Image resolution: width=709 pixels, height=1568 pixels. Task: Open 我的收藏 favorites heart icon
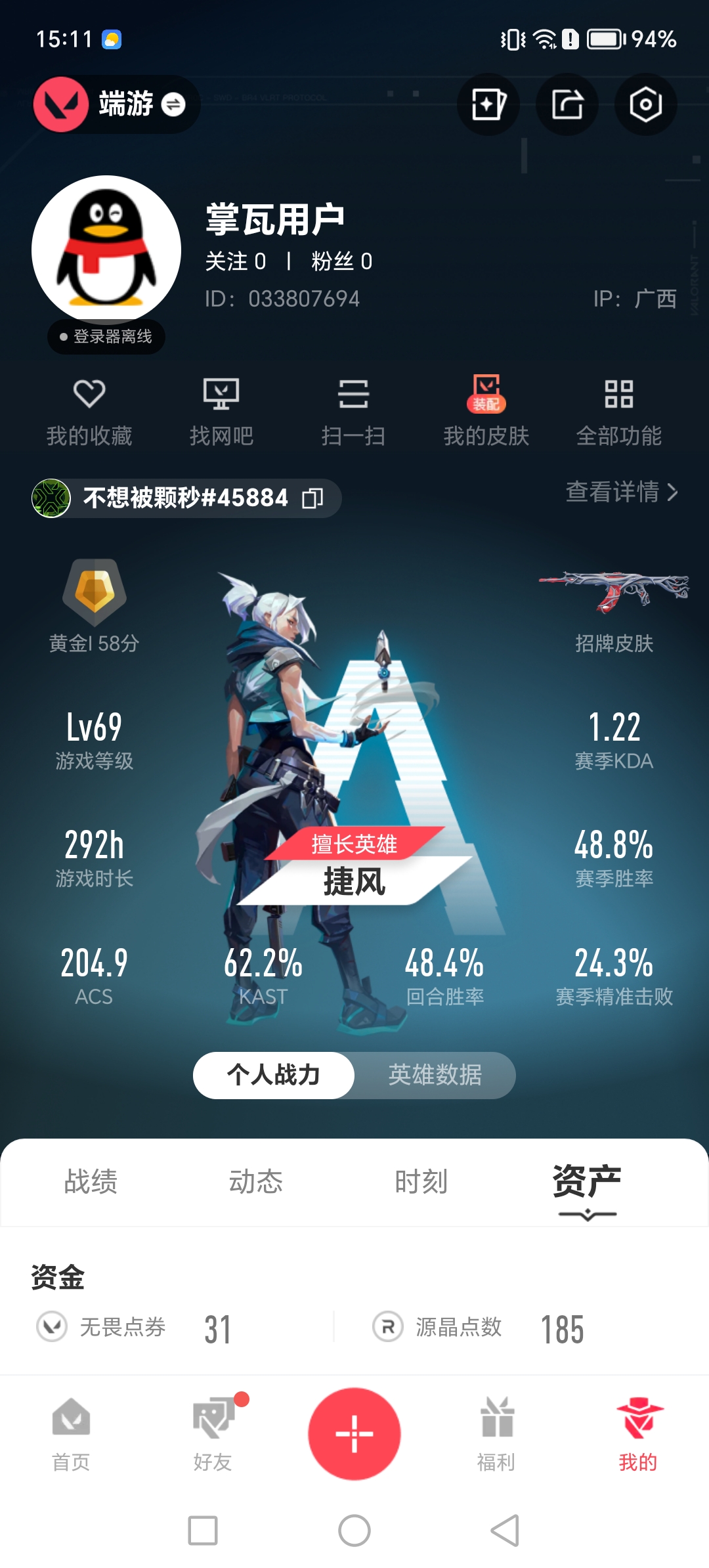tap(90, 407)
